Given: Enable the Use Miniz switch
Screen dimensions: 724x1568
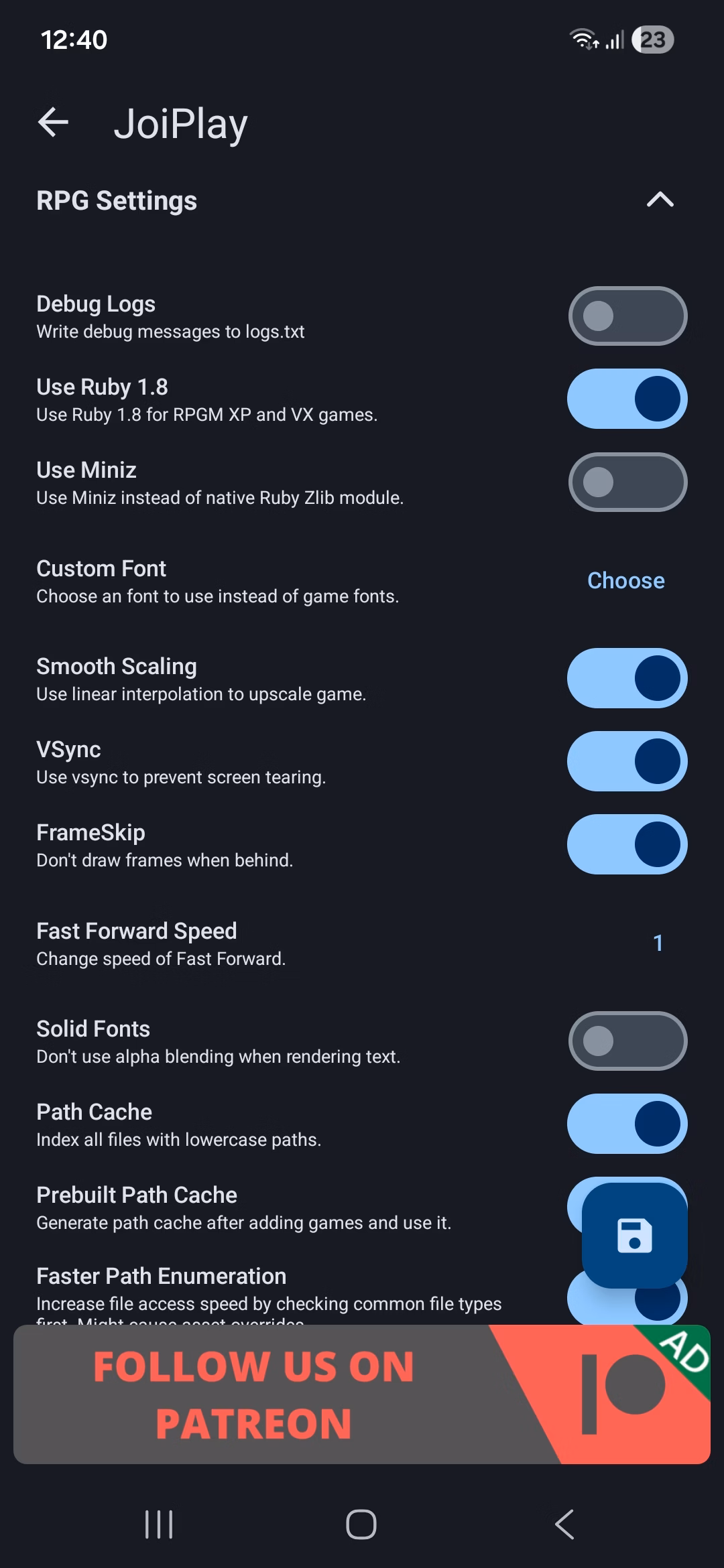Looking at the screenshot, I should (627, 482).
